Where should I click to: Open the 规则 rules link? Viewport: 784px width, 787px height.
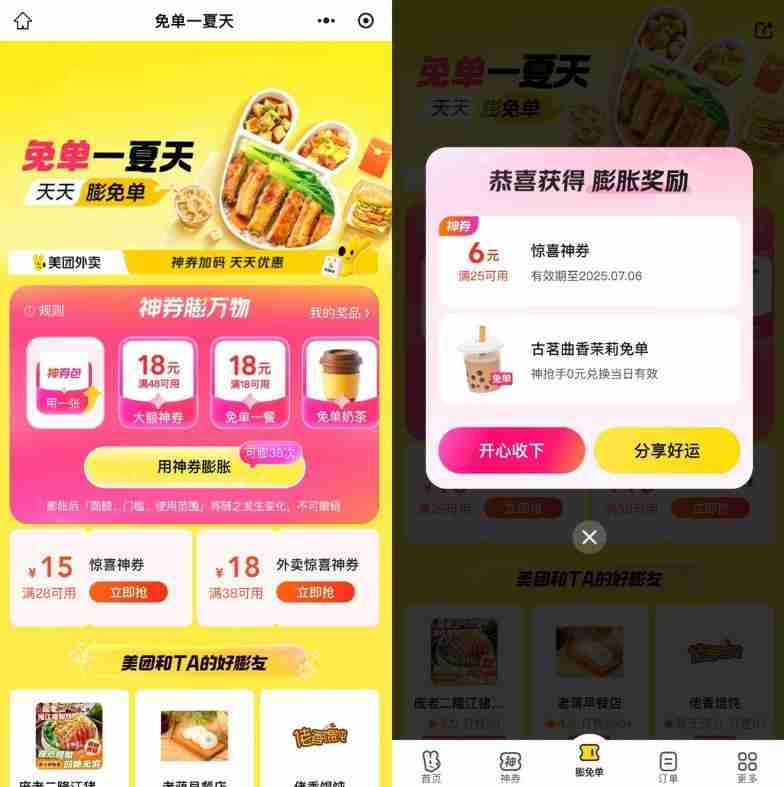coord(43,312)
